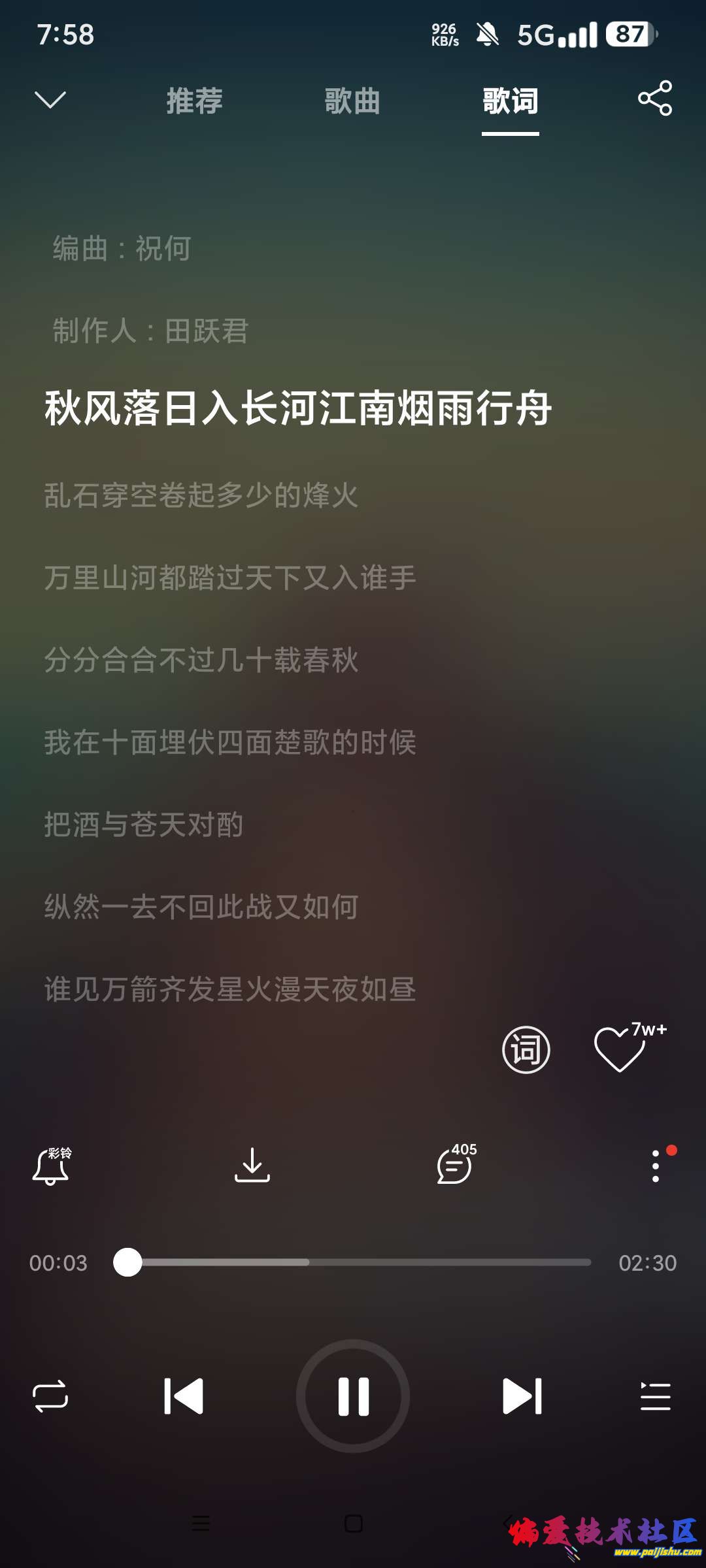Skip to the previous track

tap(184, 1396)
